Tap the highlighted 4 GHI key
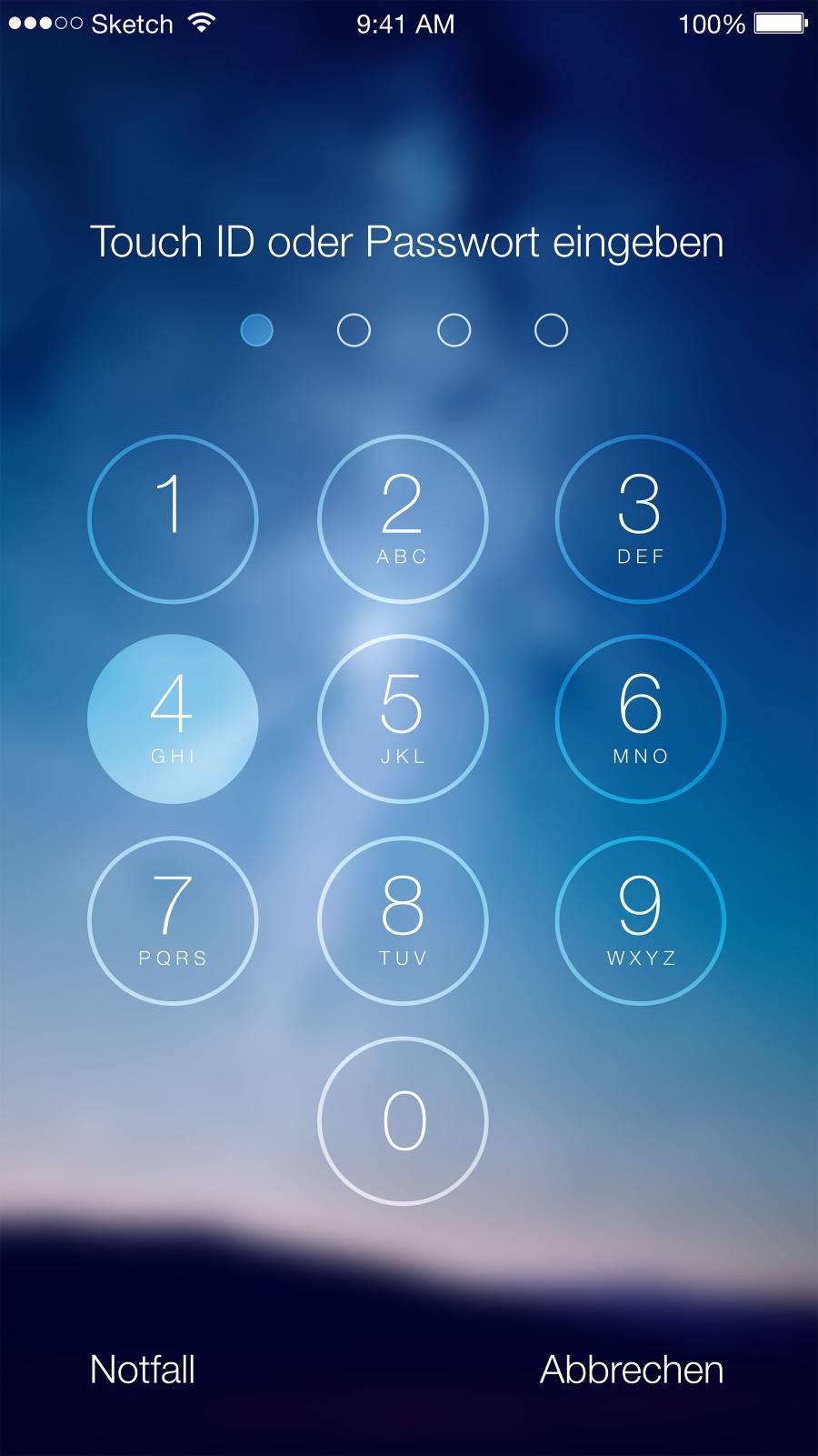 [173, 719]
